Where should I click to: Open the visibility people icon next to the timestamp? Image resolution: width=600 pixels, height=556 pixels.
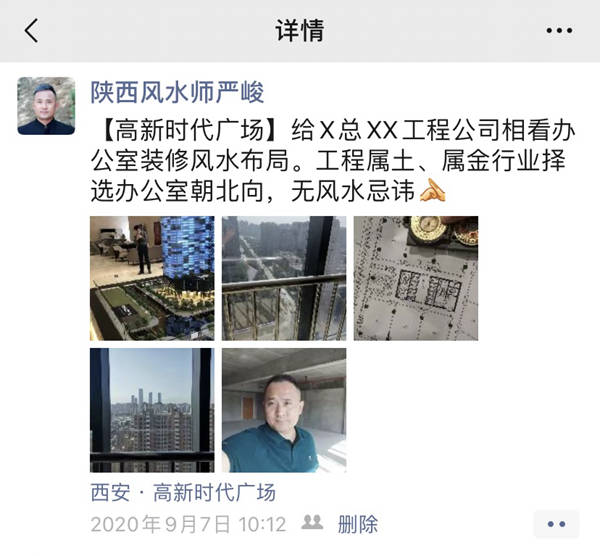pos(312,523)
